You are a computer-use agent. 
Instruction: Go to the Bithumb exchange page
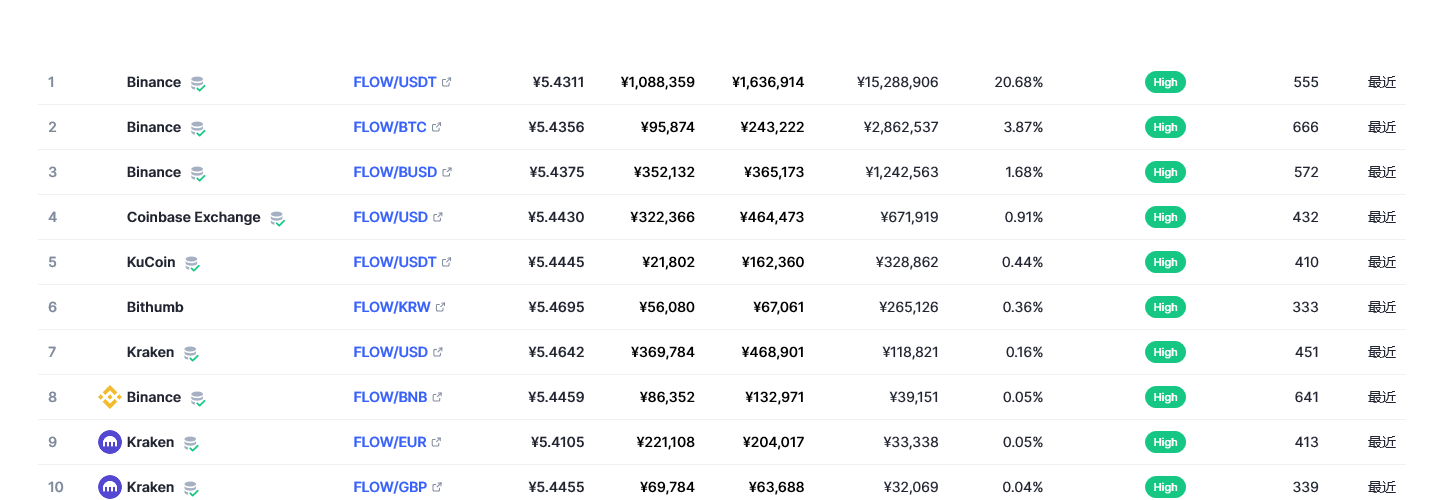coord(155,307)
